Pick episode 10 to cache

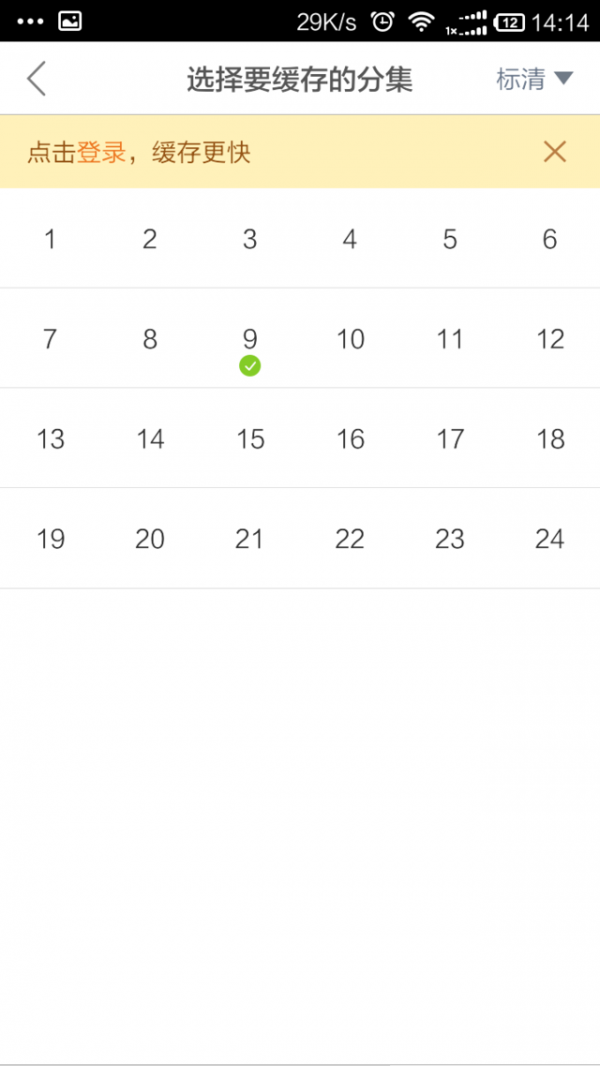pos(350,339)
